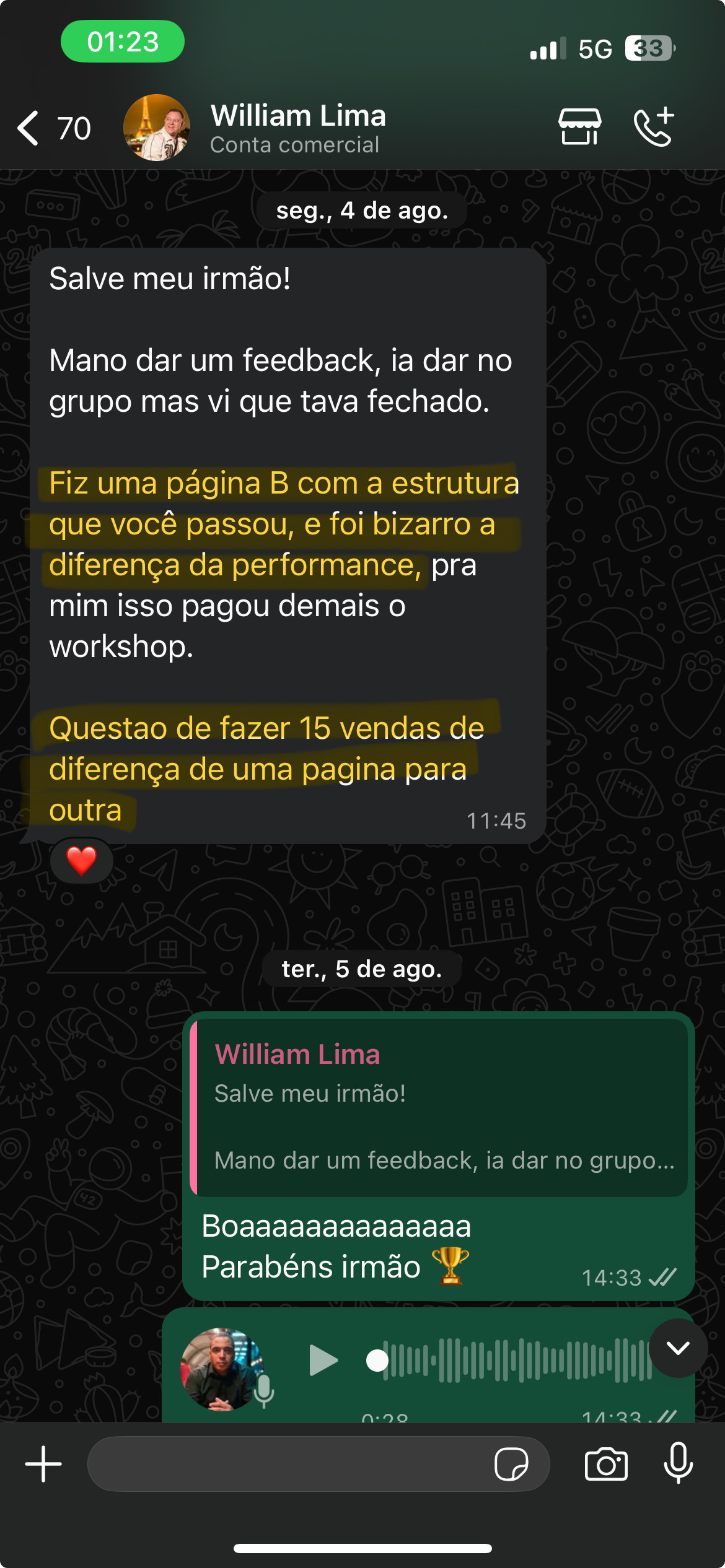Open William Lima's contact info
Viewport: 725px width, 1568px height.
[x=297, y=128]
